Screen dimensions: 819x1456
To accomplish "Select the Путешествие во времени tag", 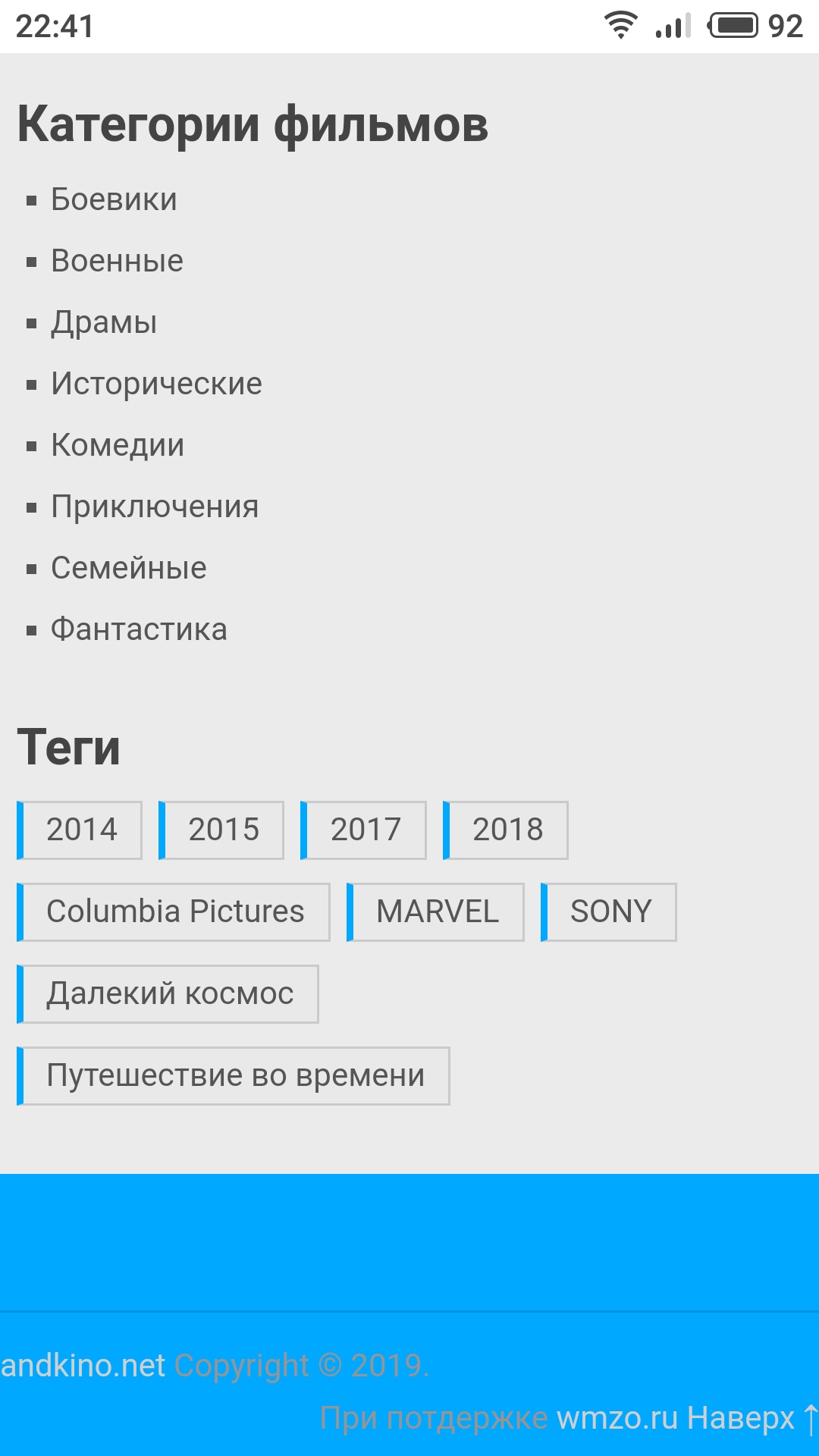I will pos(235,1075).
